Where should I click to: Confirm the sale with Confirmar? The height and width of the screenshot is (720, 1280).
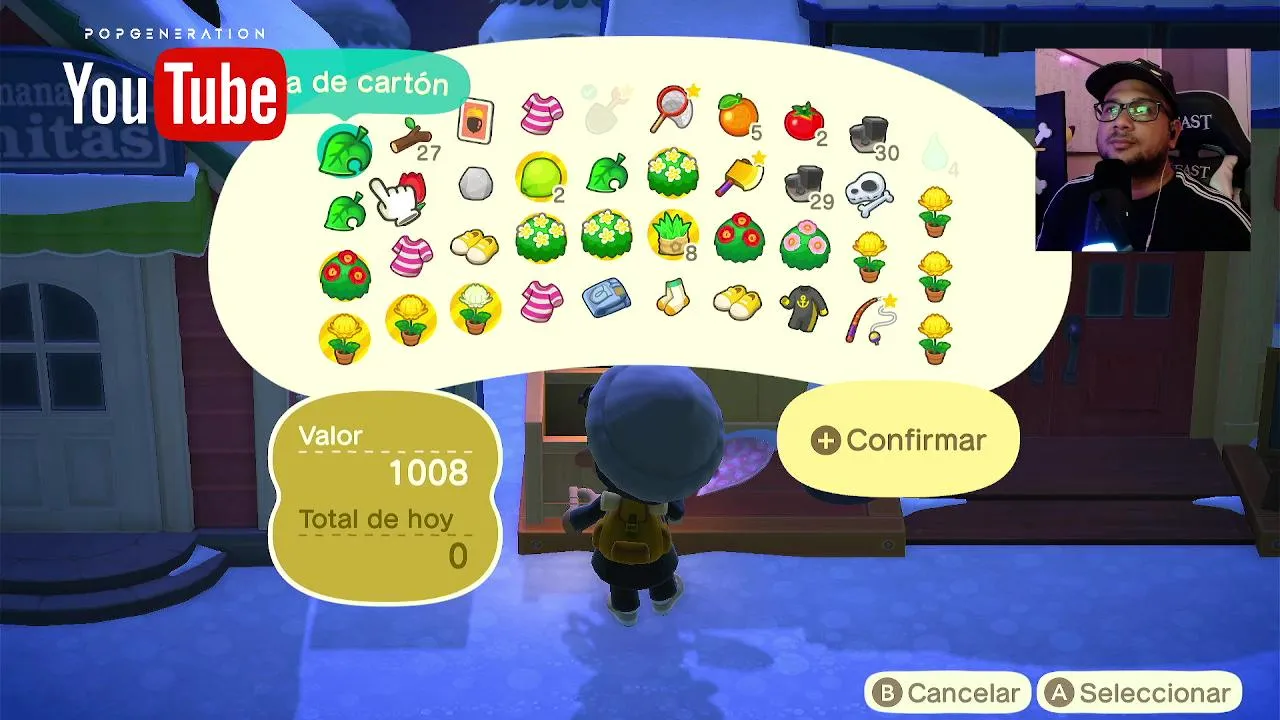coord(898,440)
